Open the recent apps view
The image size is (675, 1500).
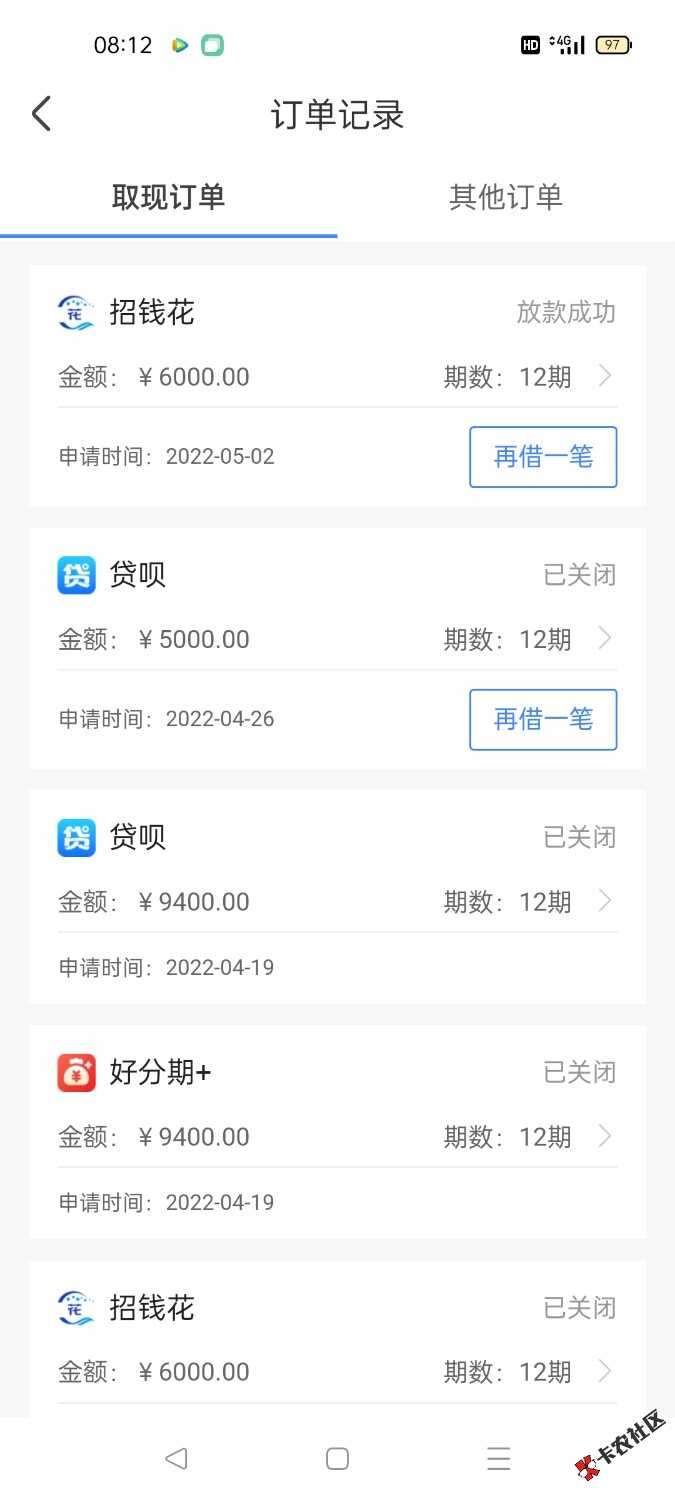pyautogui.click(x=498, y=1459)
